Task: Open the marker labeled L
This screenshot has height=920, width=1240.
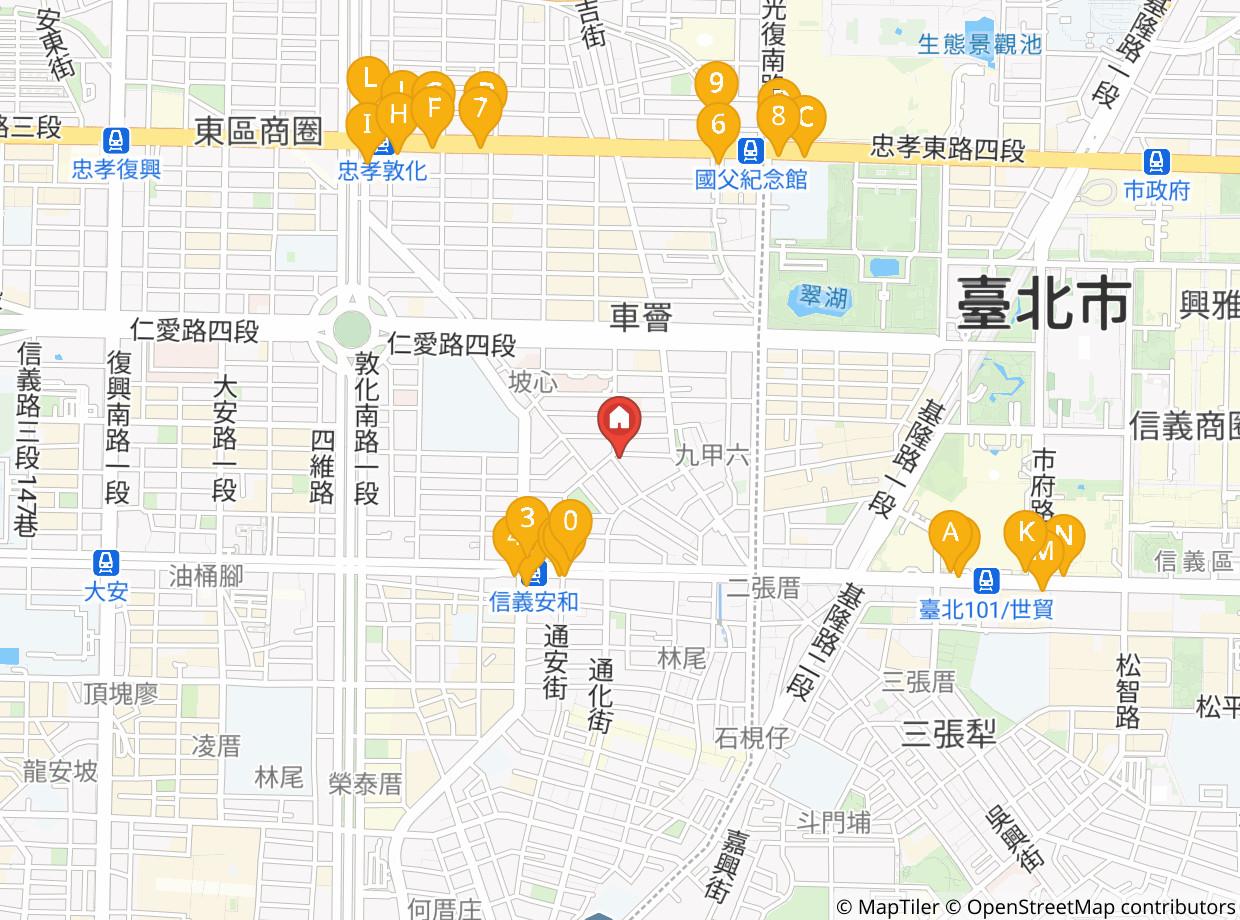Action: click(x=368, y=77)
